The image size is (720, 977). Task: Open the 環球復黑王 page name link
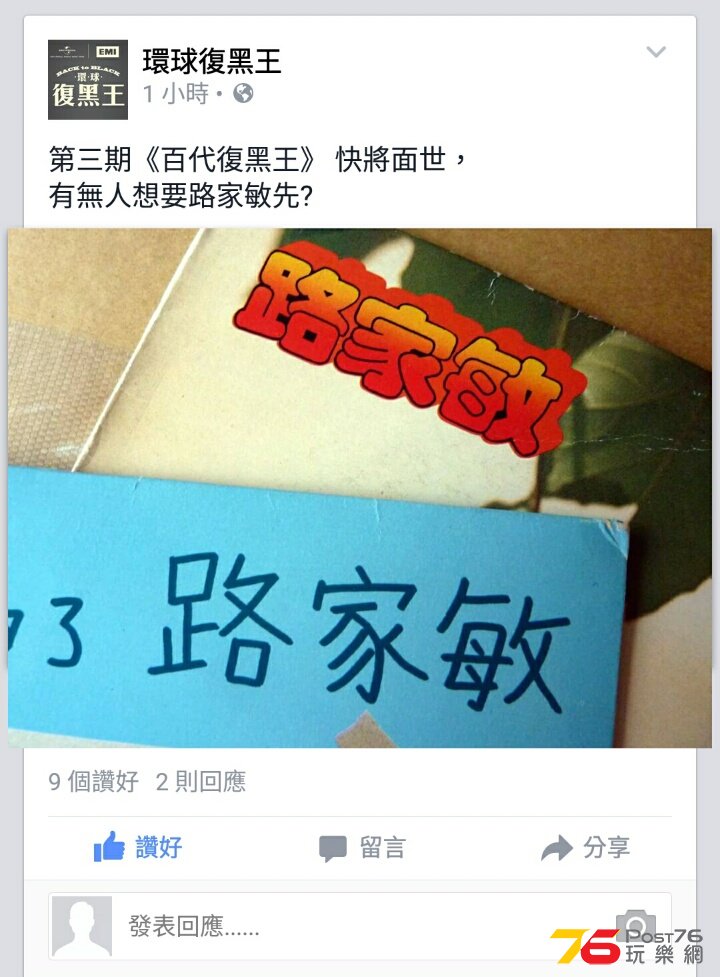click(212, 61)
